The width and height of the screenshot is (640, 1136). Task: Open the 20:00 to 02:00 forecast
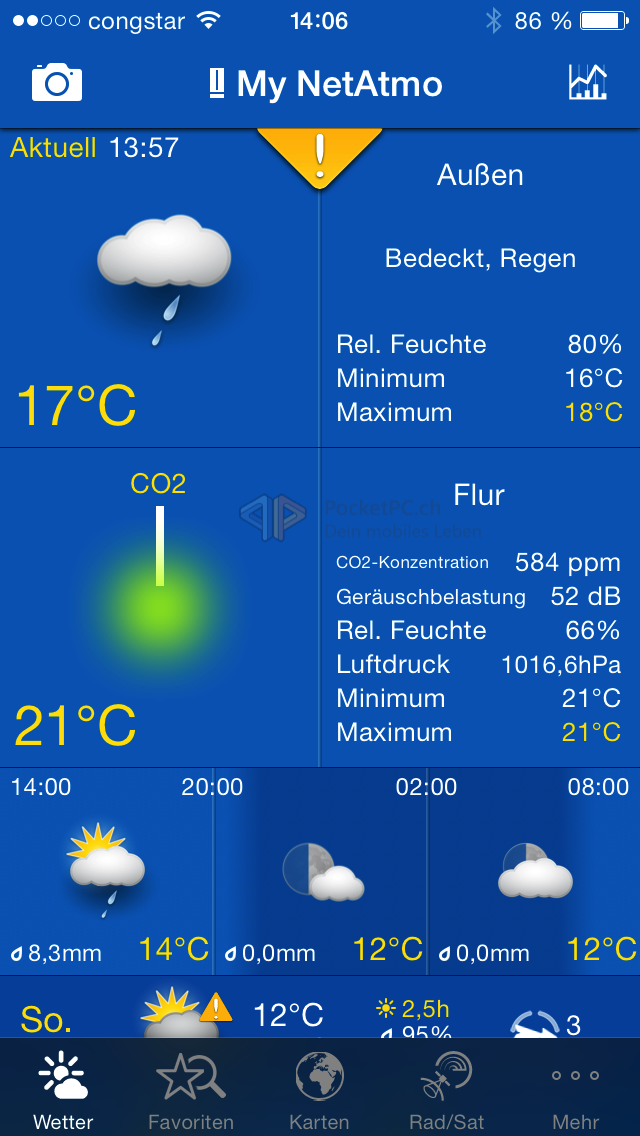pos(320,870)
